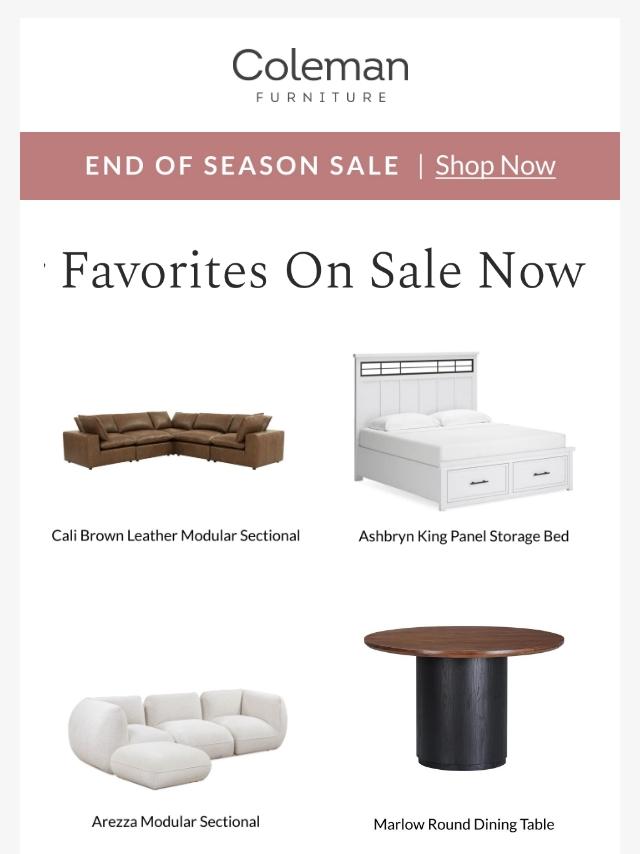The width and height of the screenshot is (640, 854).
Task: Tap the Shop Now link
Action: (495, 166)
